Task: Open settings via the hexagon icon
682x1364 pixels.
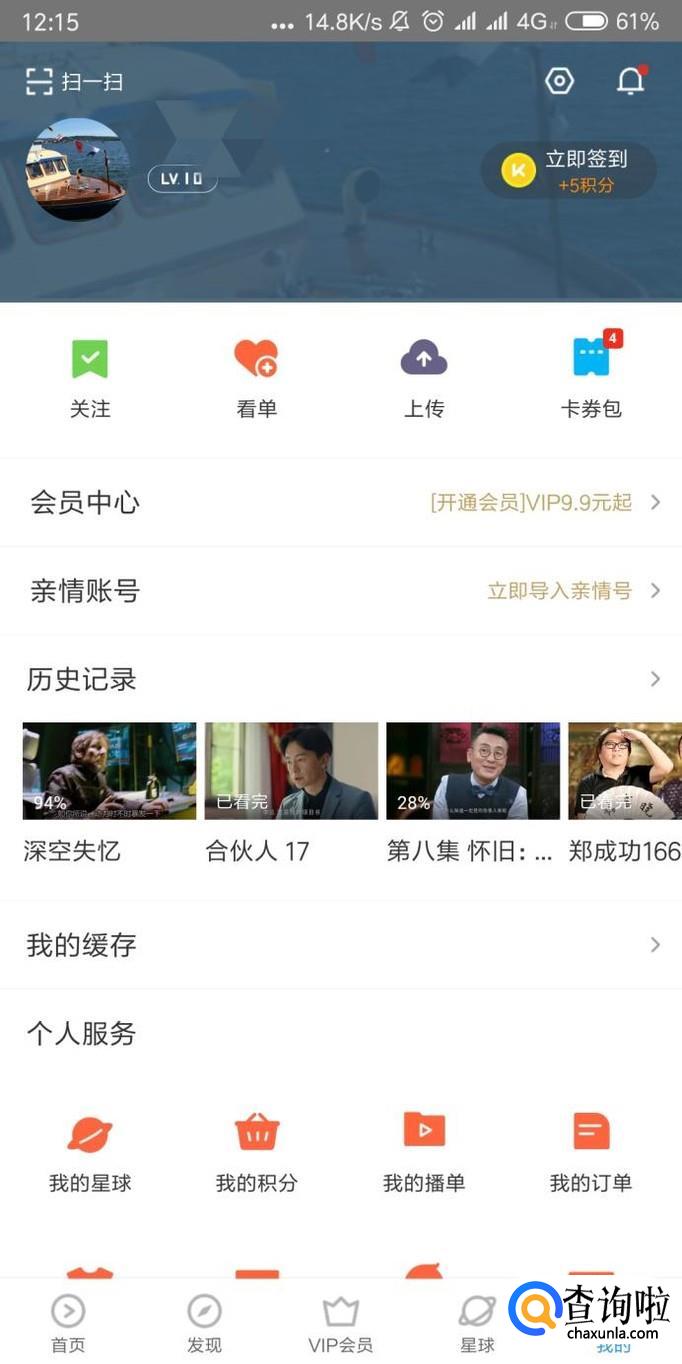Action: coord(559,81)
